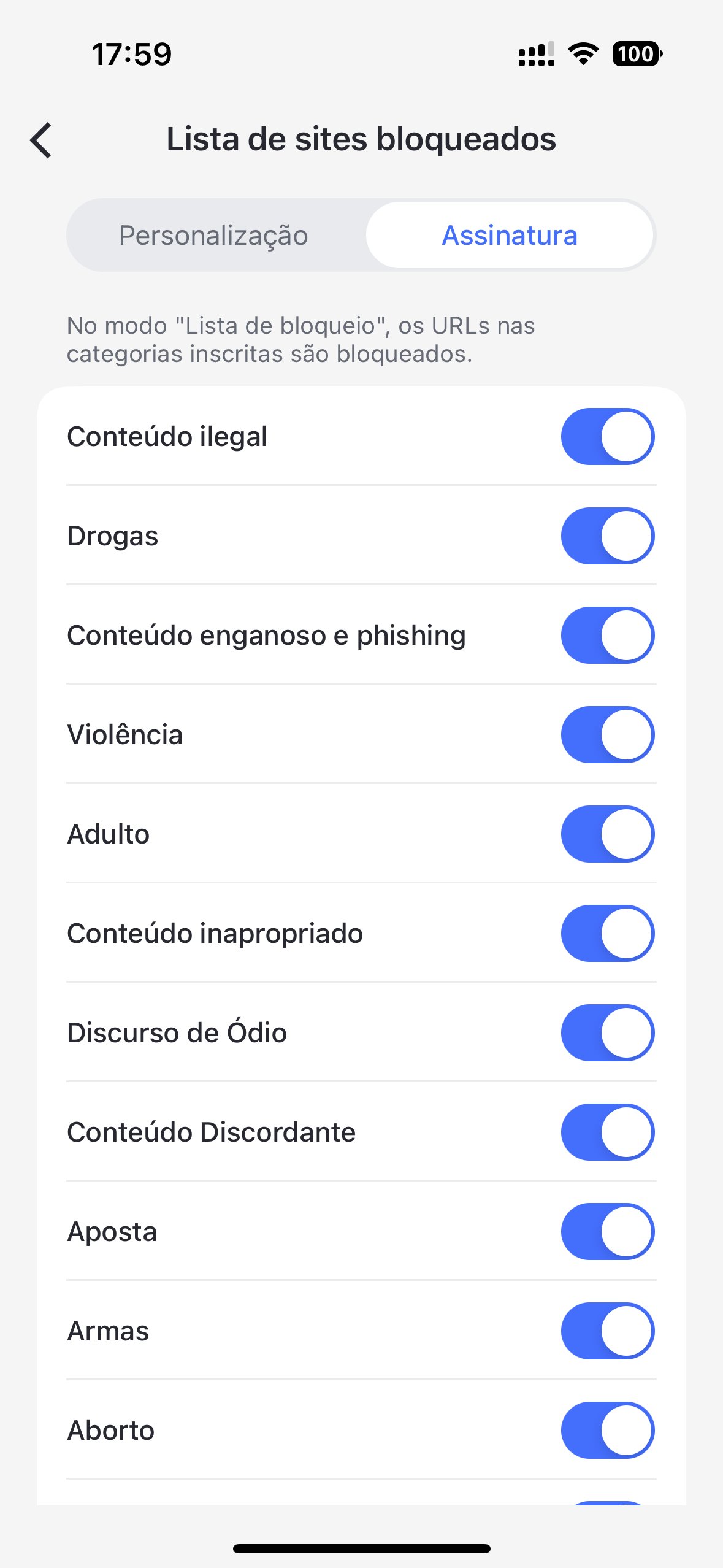The height and width of the screenshot is (1568, 723).
Task: Disable the Aposta category
Action: pyautogui.click(x=608, y=1231)
